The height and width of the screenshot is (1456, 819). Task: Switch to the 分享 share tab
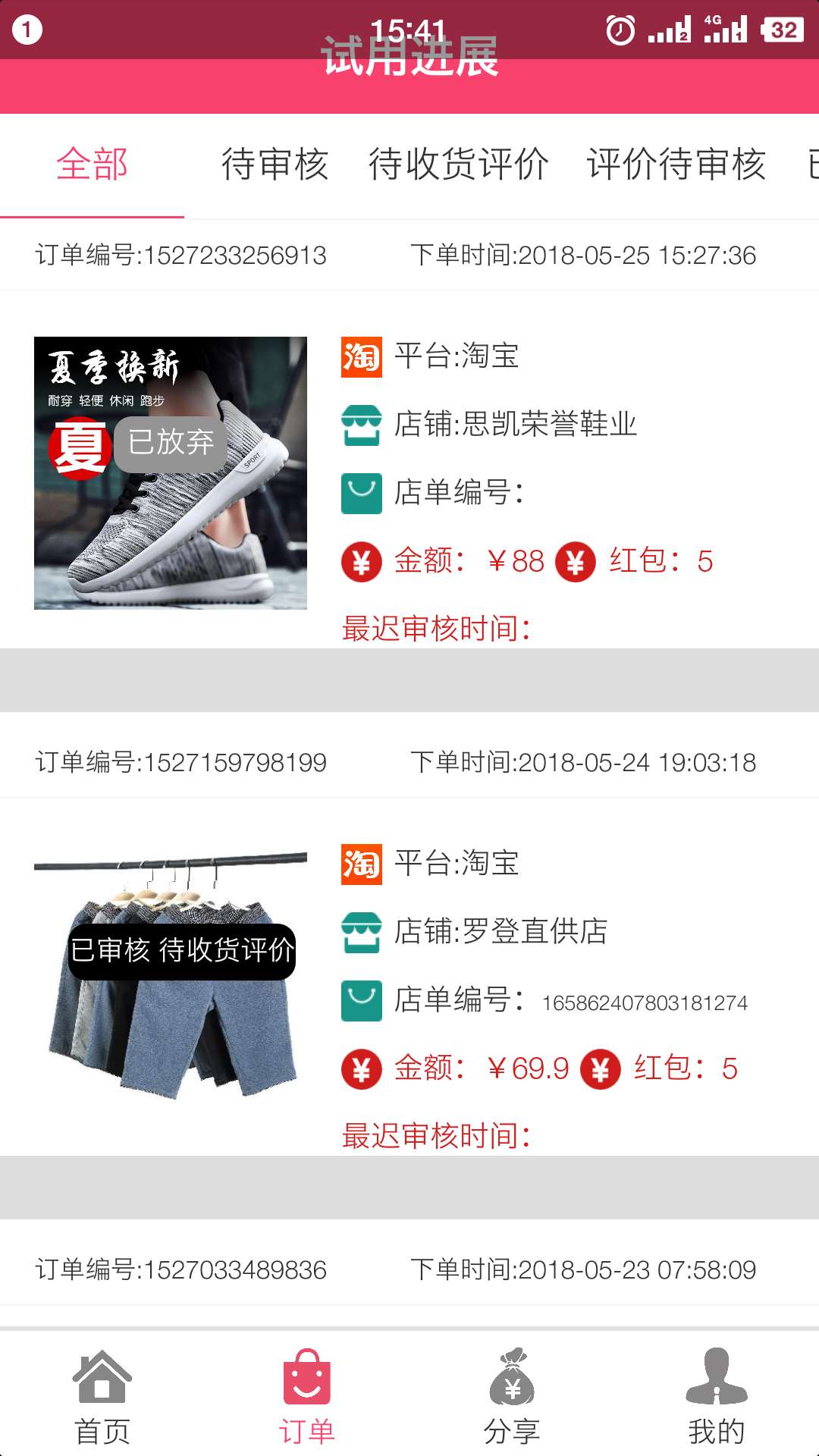[x=512, y=1397]
